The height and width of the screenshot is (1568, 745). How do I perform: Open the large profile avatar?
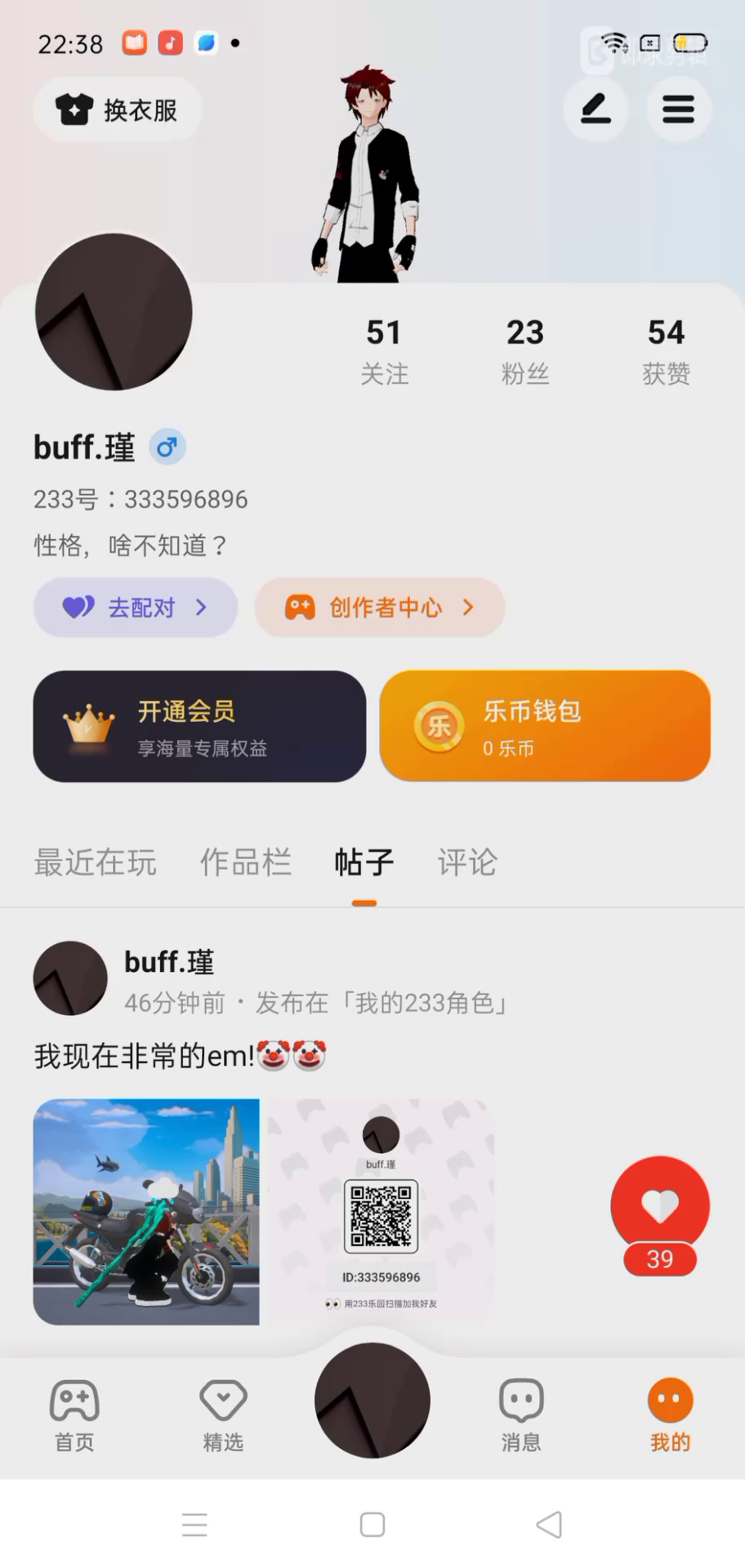coord(114,312)
